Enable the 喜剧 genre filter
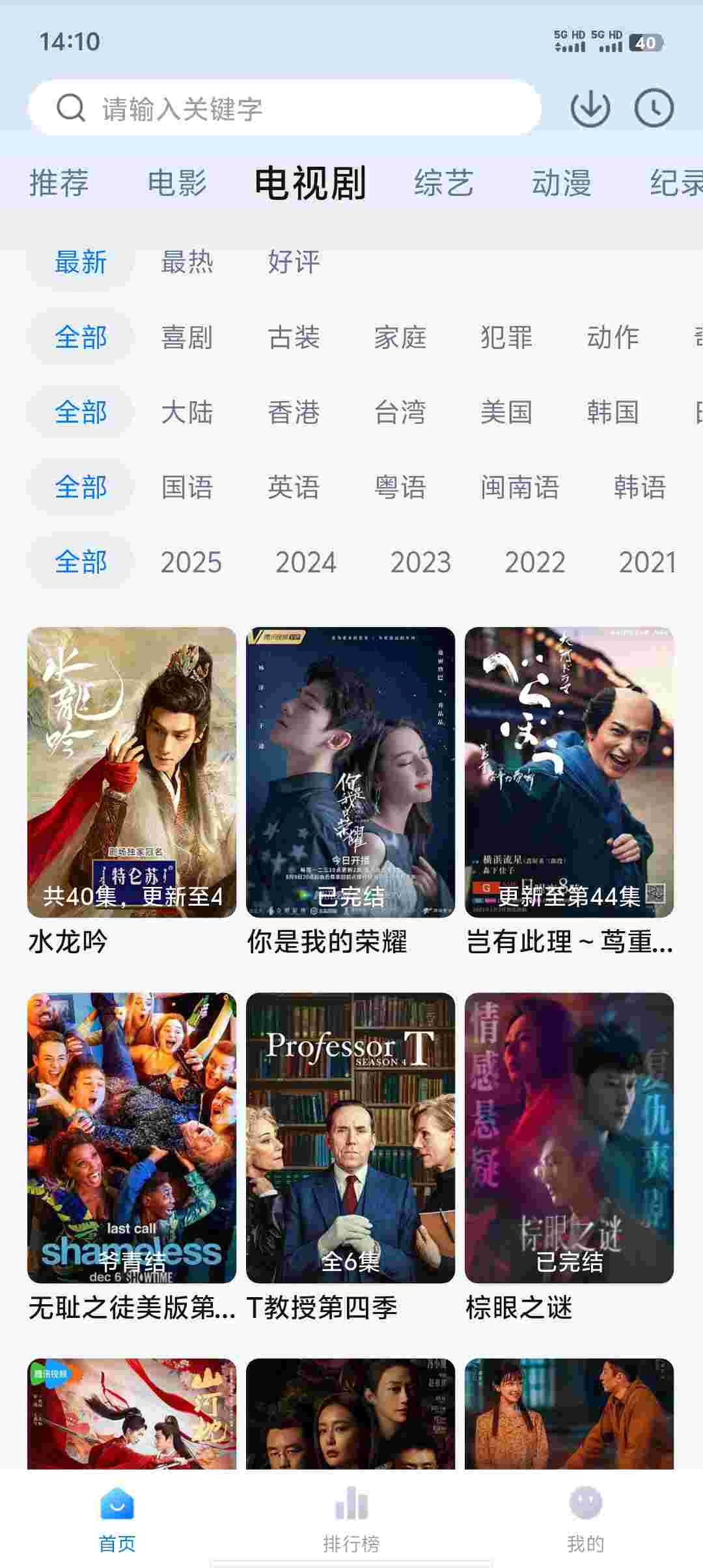 pyautogui.click(x=187, y=338)
